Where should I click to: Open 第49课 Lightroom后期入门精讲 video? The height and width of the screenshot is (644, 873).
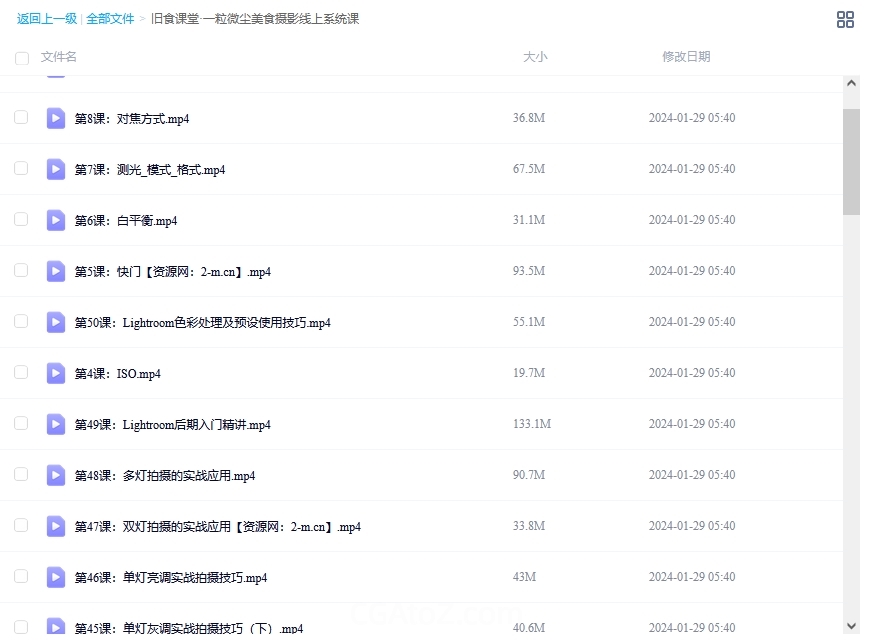coord(172,425)
